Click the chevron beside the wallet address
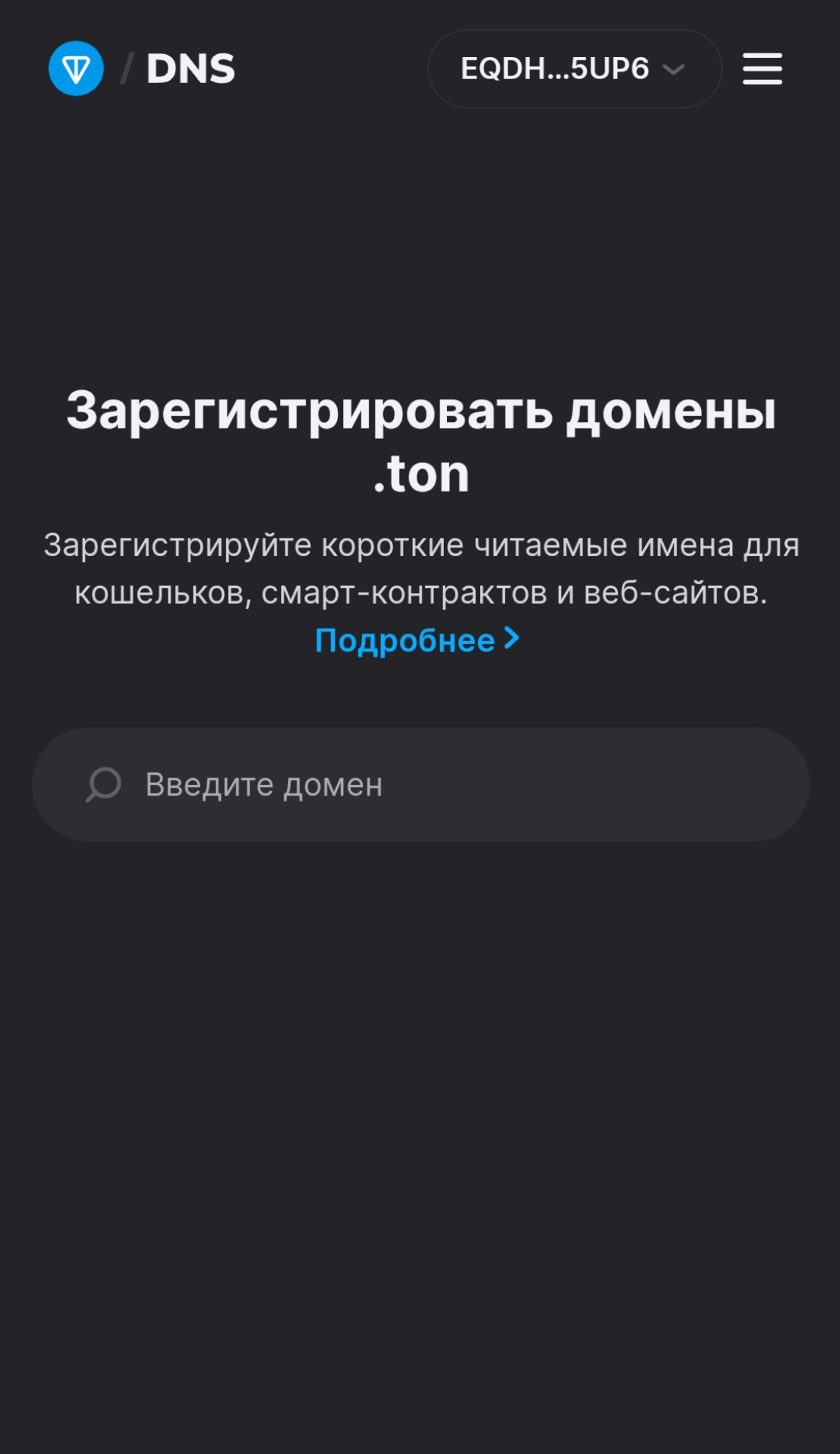The height and width of the screenshot is (1454, 840). coord(674,69)
